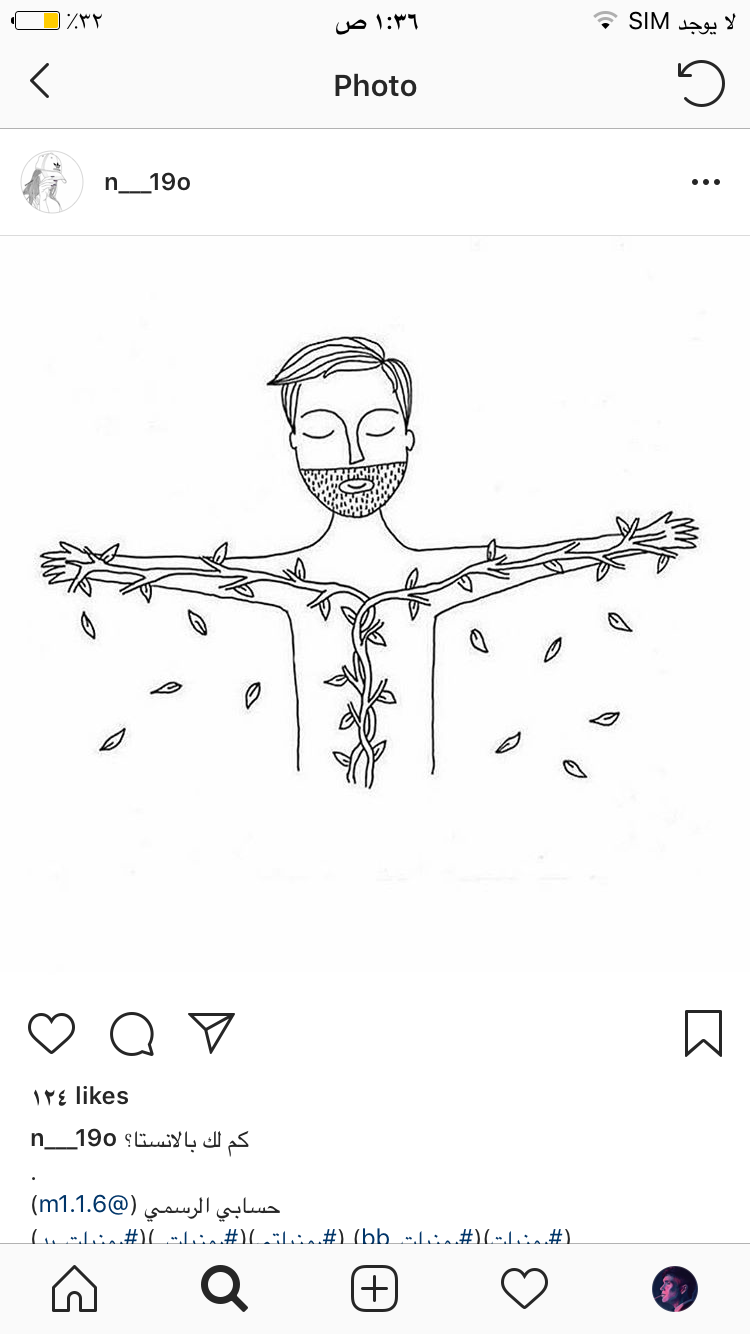Open the Activity heart tab
The width and height of the screenshot is (750, 1334).
(x=524, y=1289)
